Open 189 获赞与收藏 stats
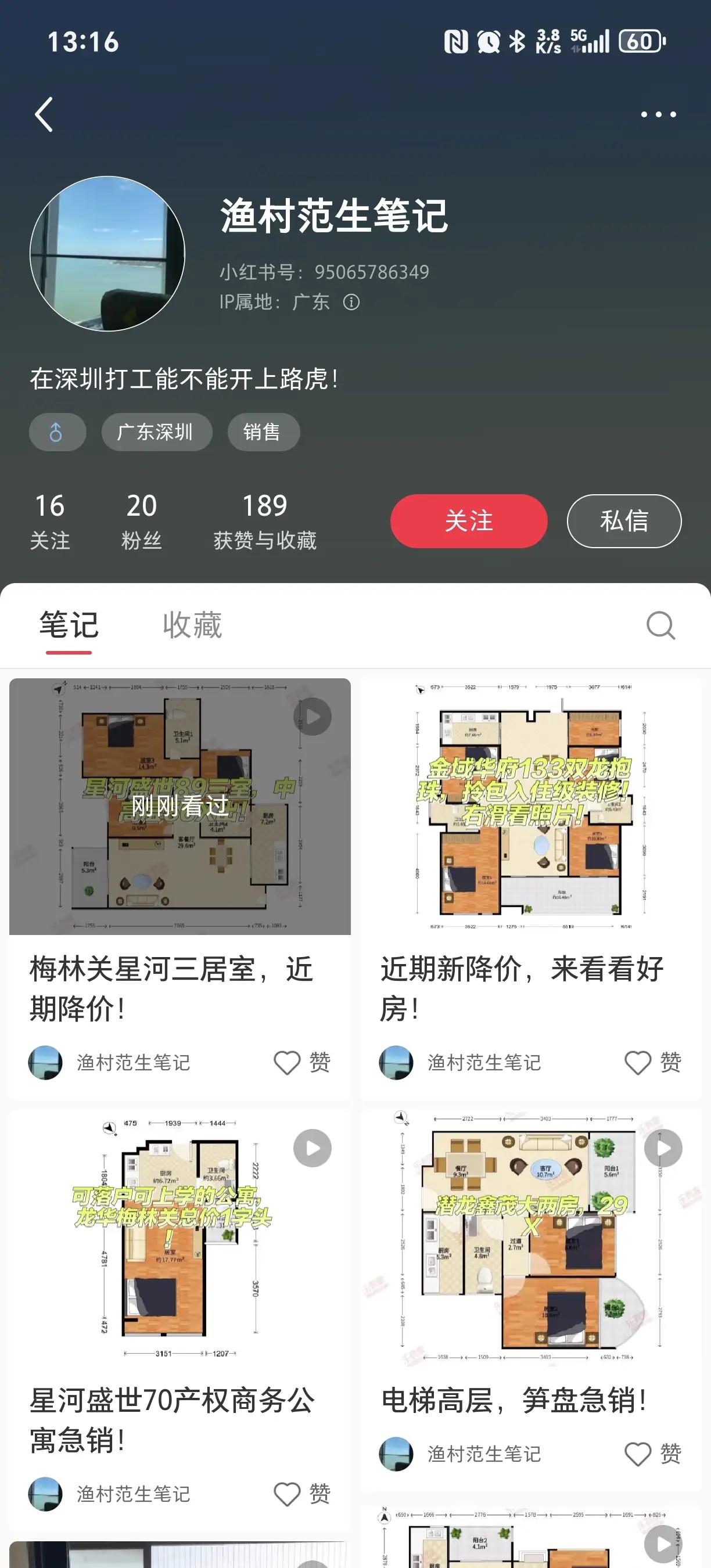 click(265, 522)
